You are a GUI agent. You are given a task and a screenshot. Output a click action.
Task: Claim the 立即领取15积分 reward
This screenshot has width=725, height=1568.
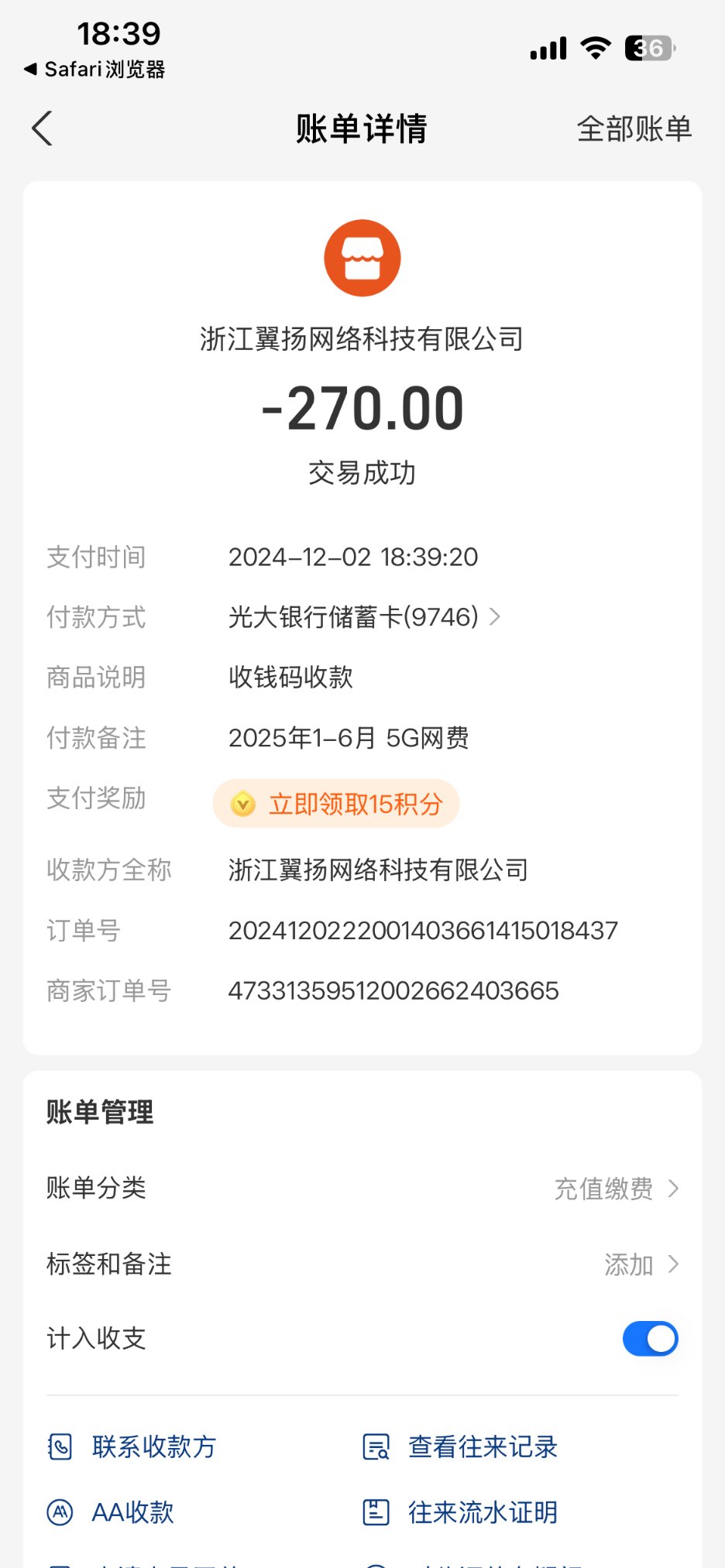[336, 804]
